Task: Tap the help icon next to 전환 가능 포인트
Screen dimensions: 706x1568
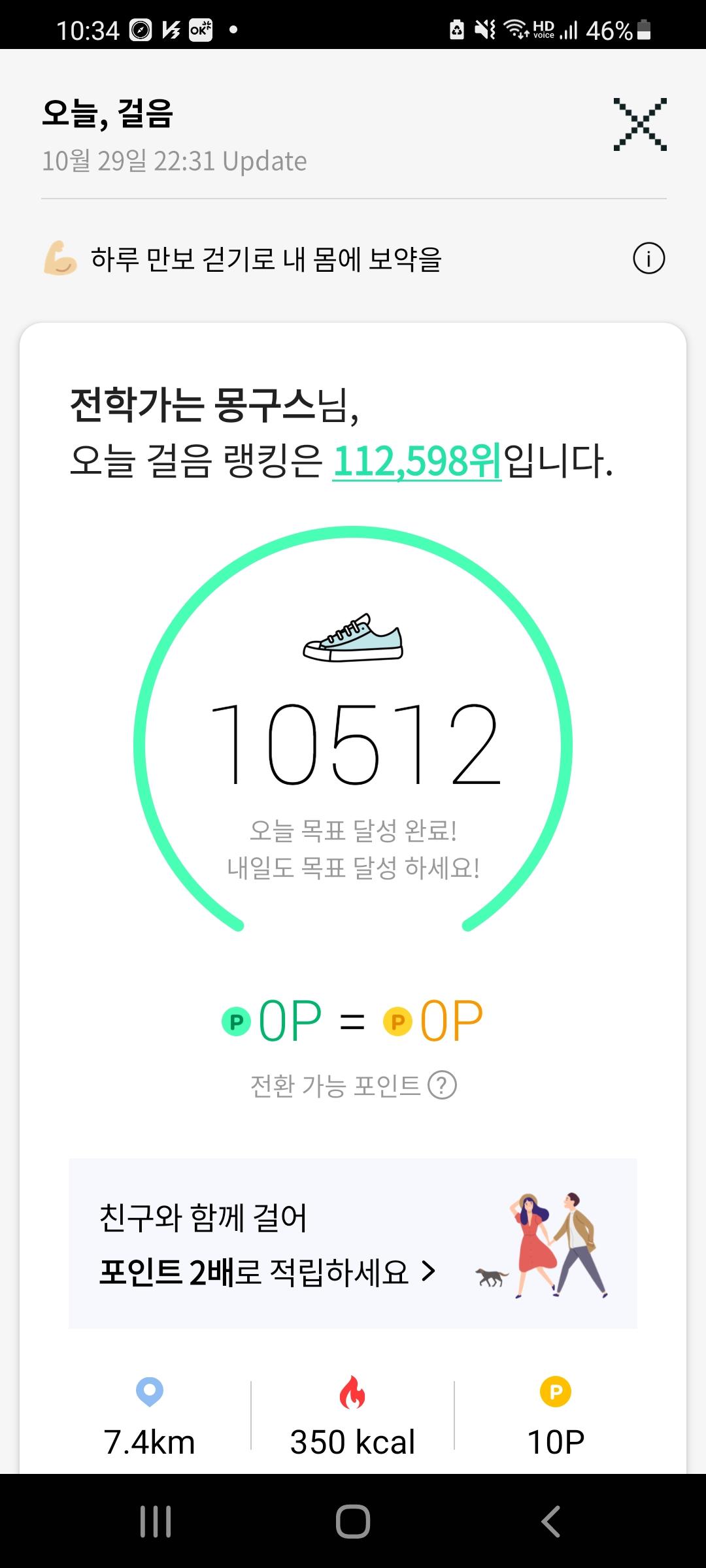Action: click(x=442, y=1086)
